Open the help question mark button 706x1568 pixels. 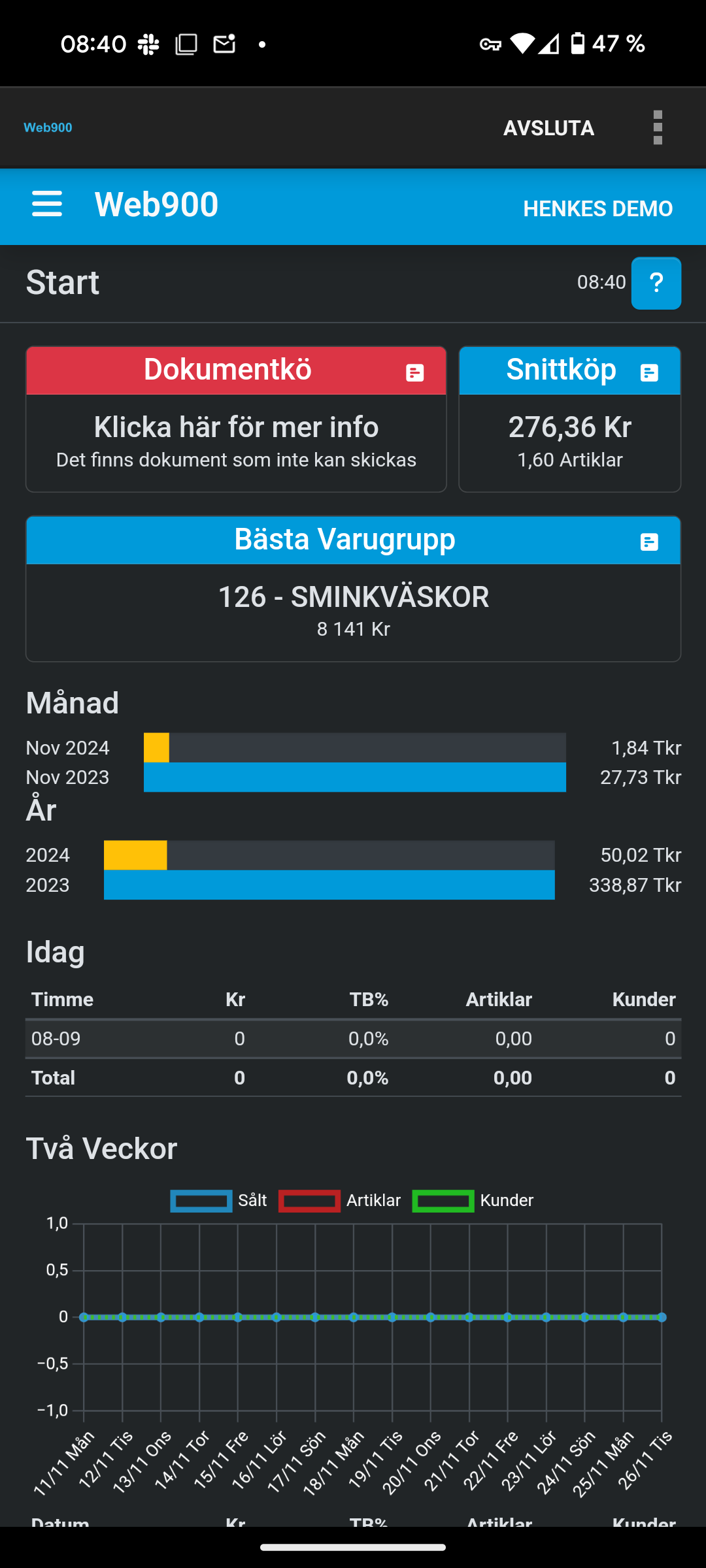(x=656, y=283)
